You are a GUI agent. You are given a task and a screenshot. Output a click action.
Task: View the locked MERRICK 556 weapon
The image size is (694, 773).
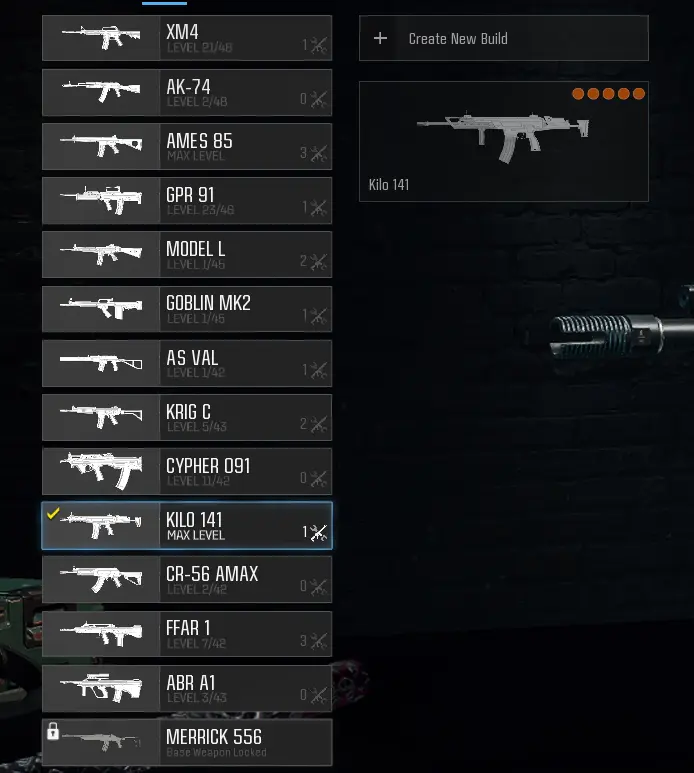pyautogui.click(x=187, y=742)
